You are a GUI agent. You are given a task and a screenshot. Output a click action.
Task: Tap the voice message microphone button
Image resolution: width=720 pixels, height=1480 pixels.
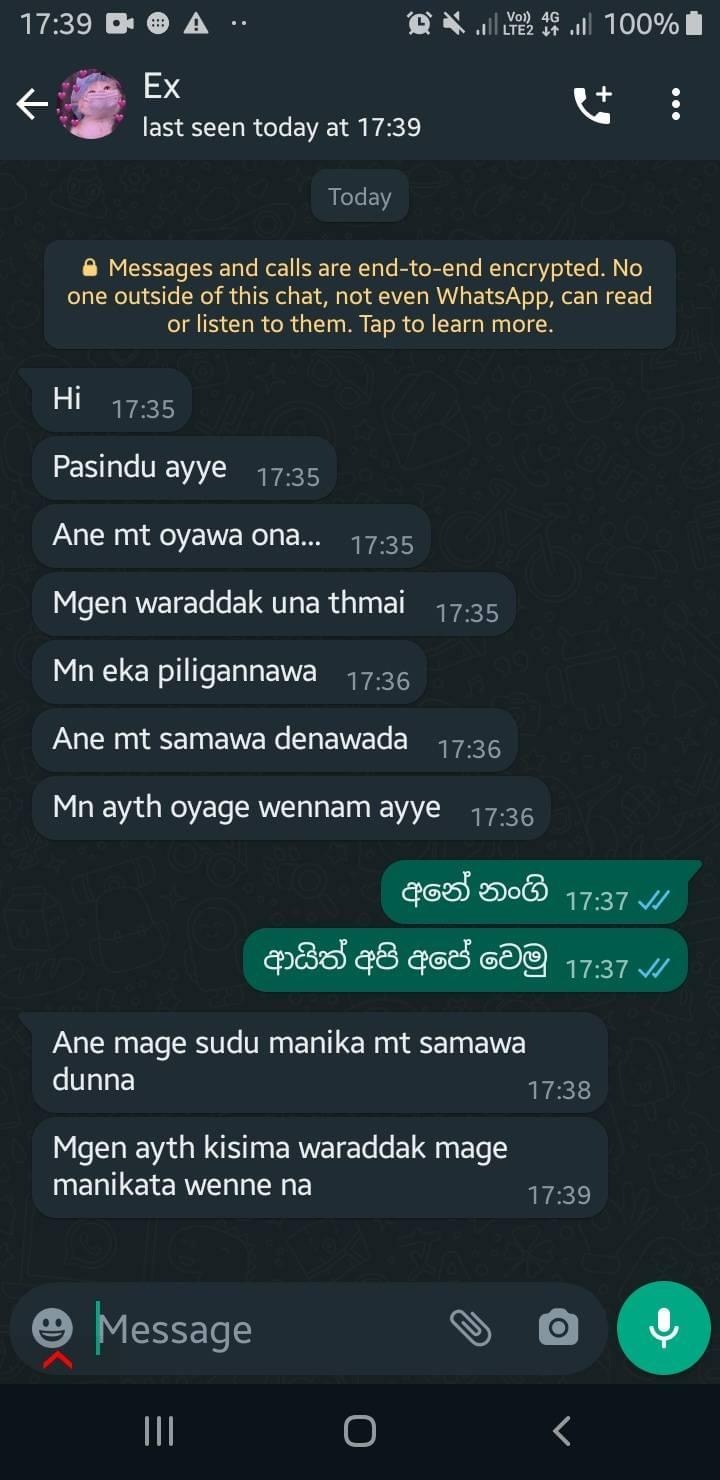click(x=664, y=1328)
